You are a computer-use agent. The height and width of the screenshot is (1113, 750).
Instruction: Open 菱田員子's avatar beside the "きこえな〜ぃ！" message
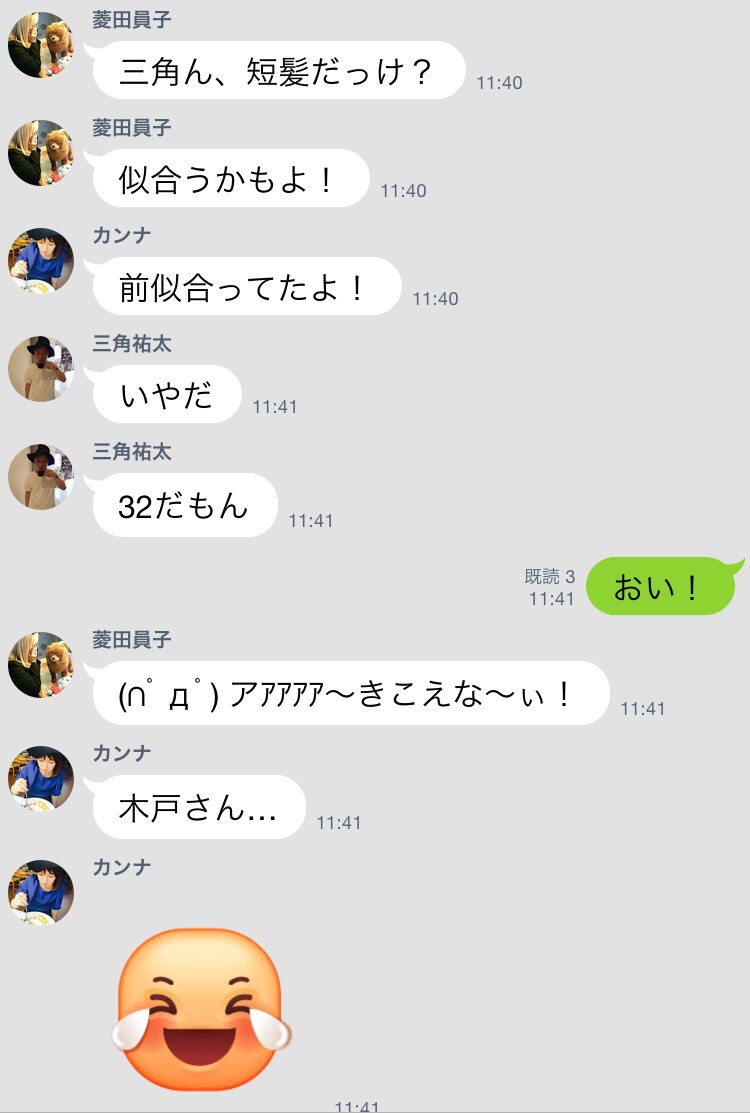point(41,665)
